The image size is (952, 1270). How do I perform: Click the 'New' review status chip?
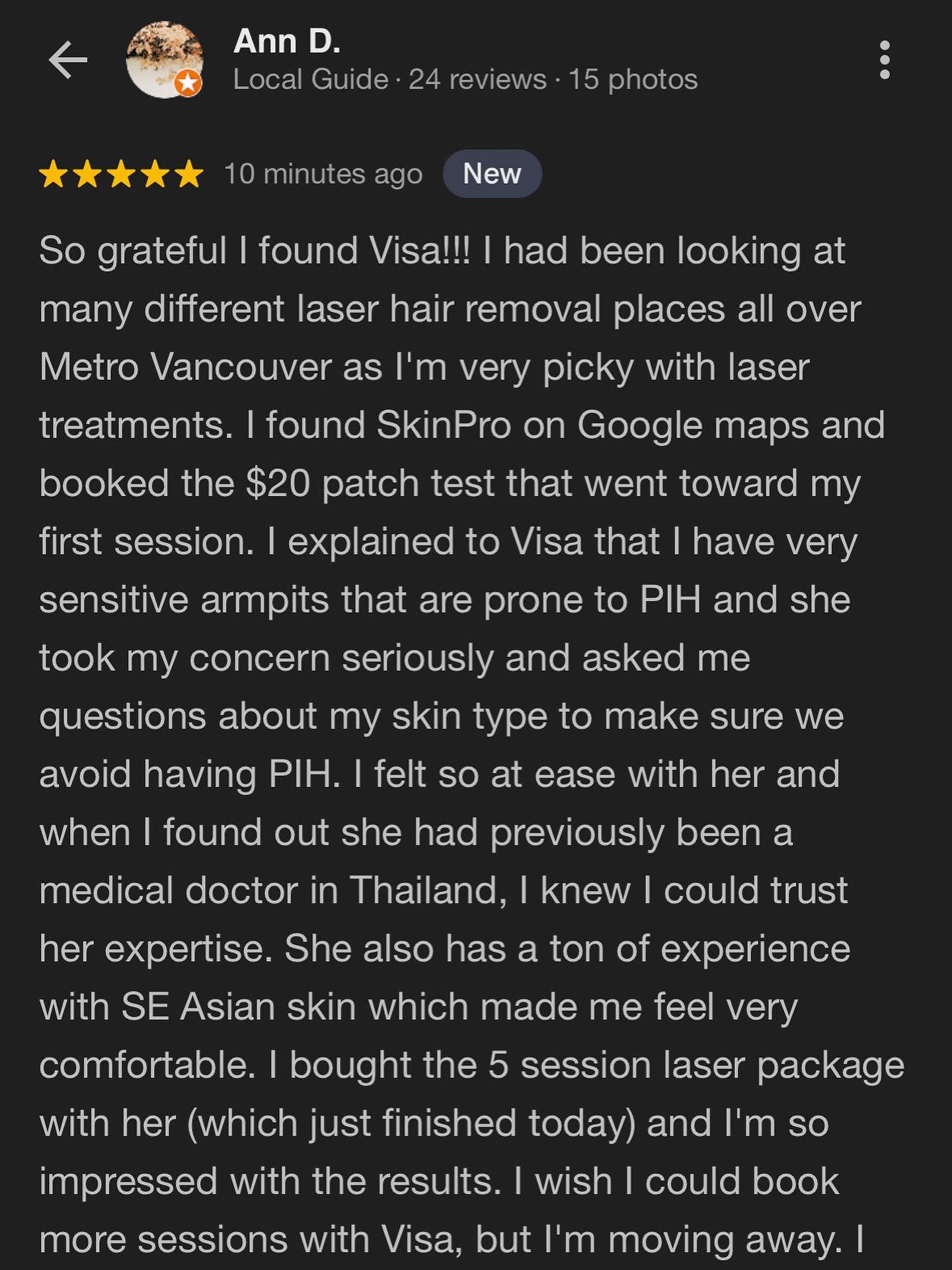coord(492,173)
